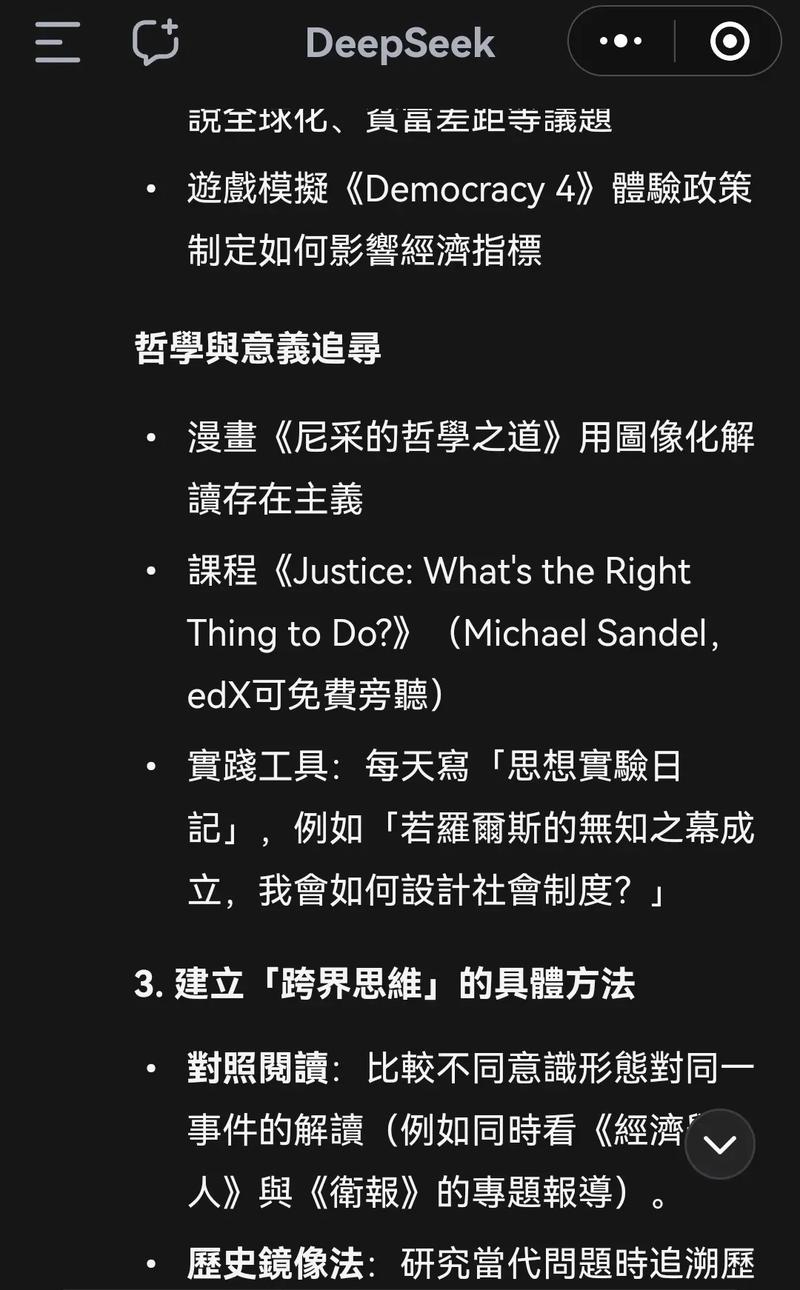
Task: Tap the scroll-to-bottom chevron button
Action: 718,1146
